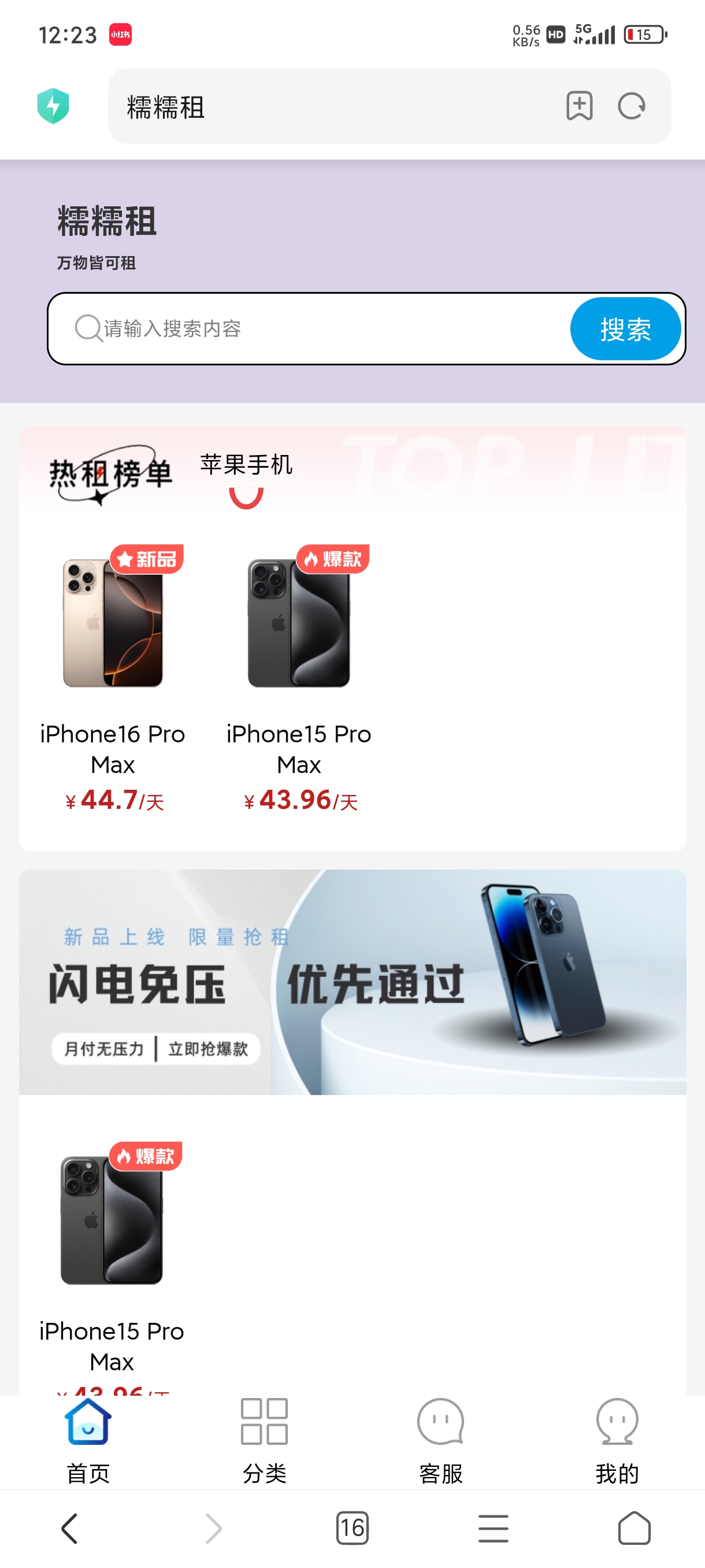705x1568 pixels.
Task: Add this page to bookmarks
Action: pyautogui.click(x=579, y=106)
